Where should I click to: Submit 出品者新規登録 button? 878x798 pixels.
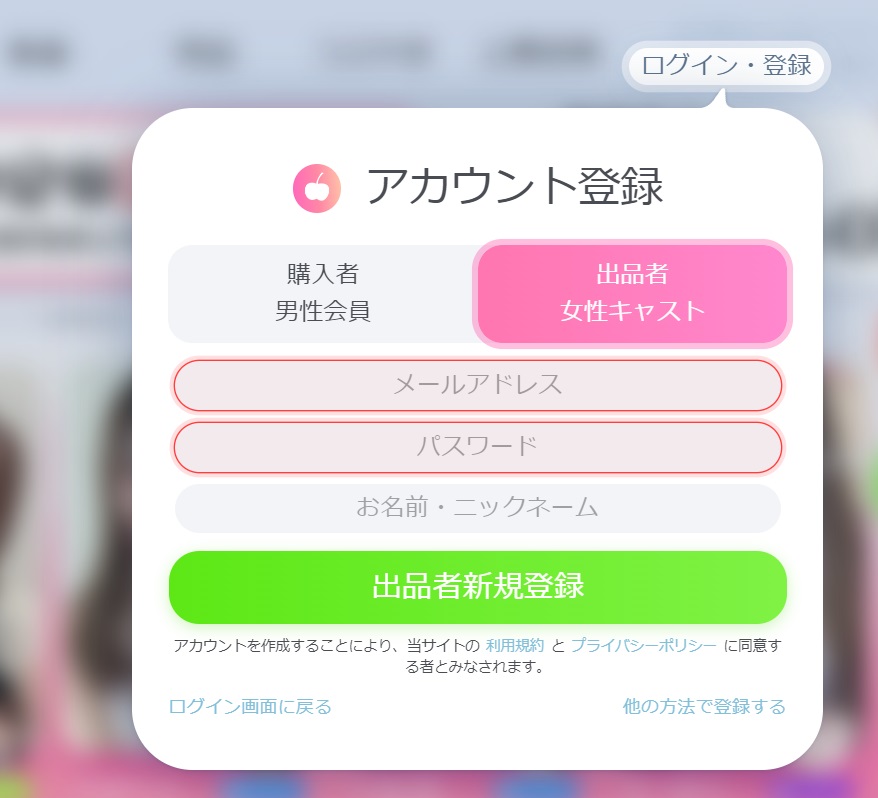coord(477,586)
